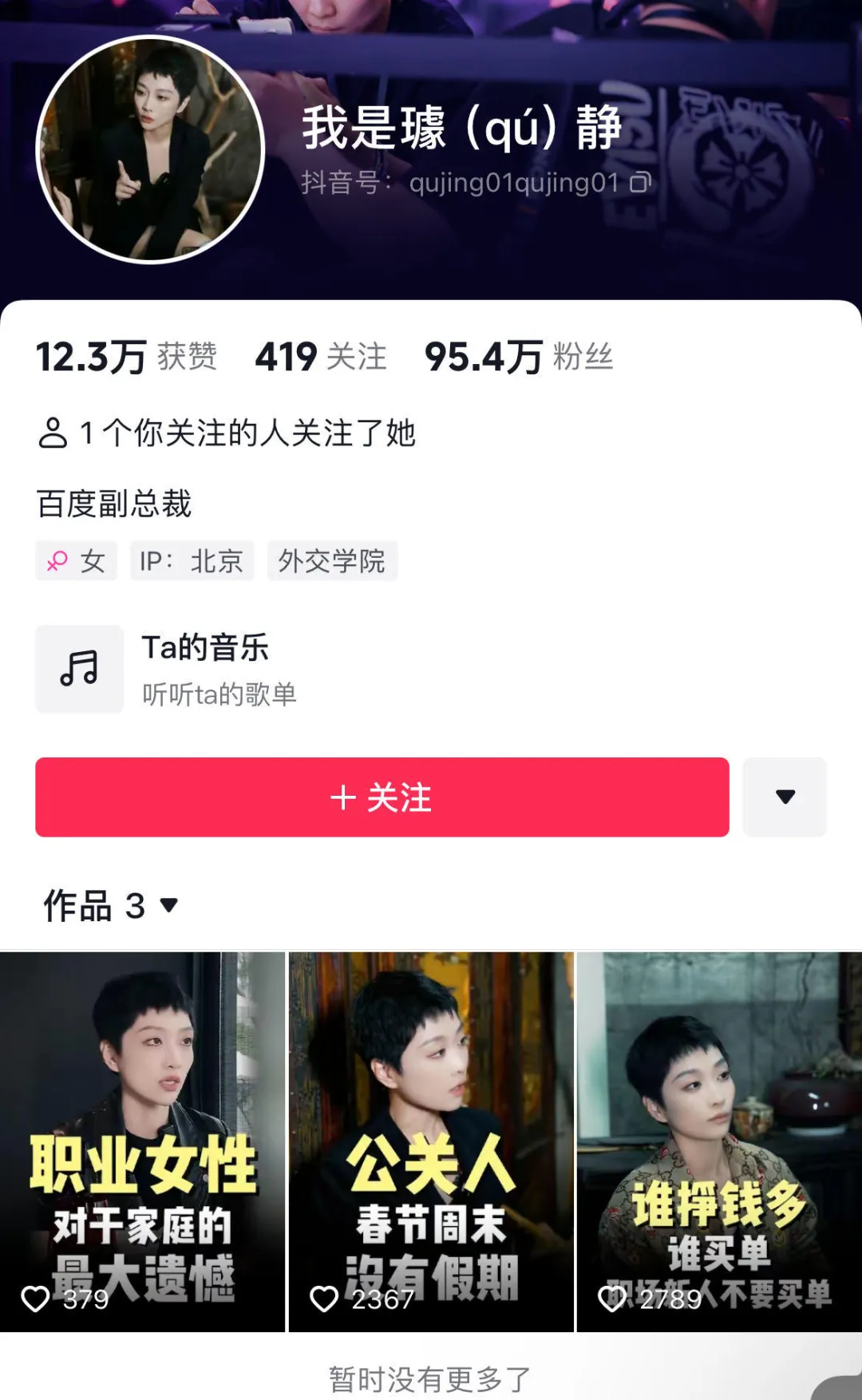
Task: Follow the account via the red 关注 button
Action: (x=382, y=797)
